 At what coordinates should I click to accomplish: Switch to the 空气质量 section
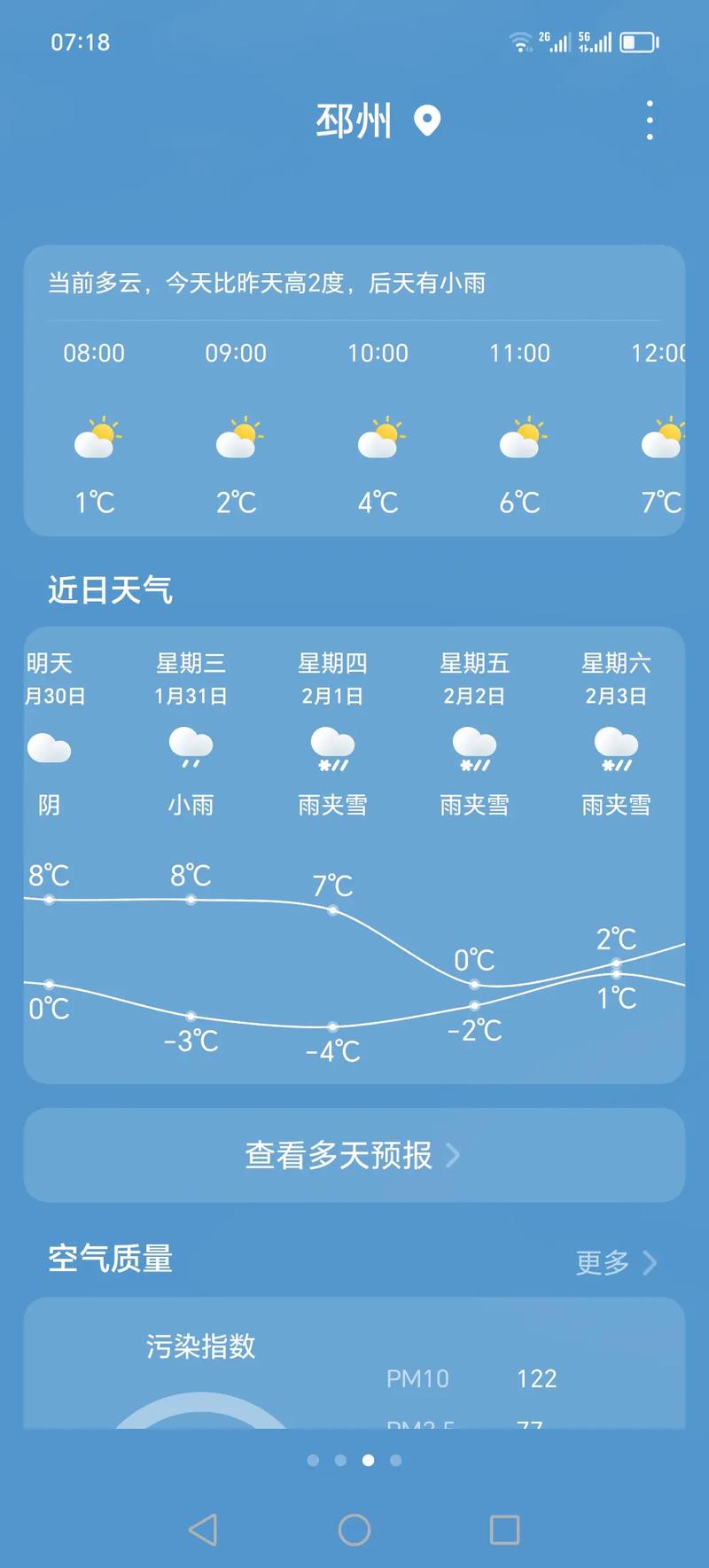click(x=112, y=1259)
